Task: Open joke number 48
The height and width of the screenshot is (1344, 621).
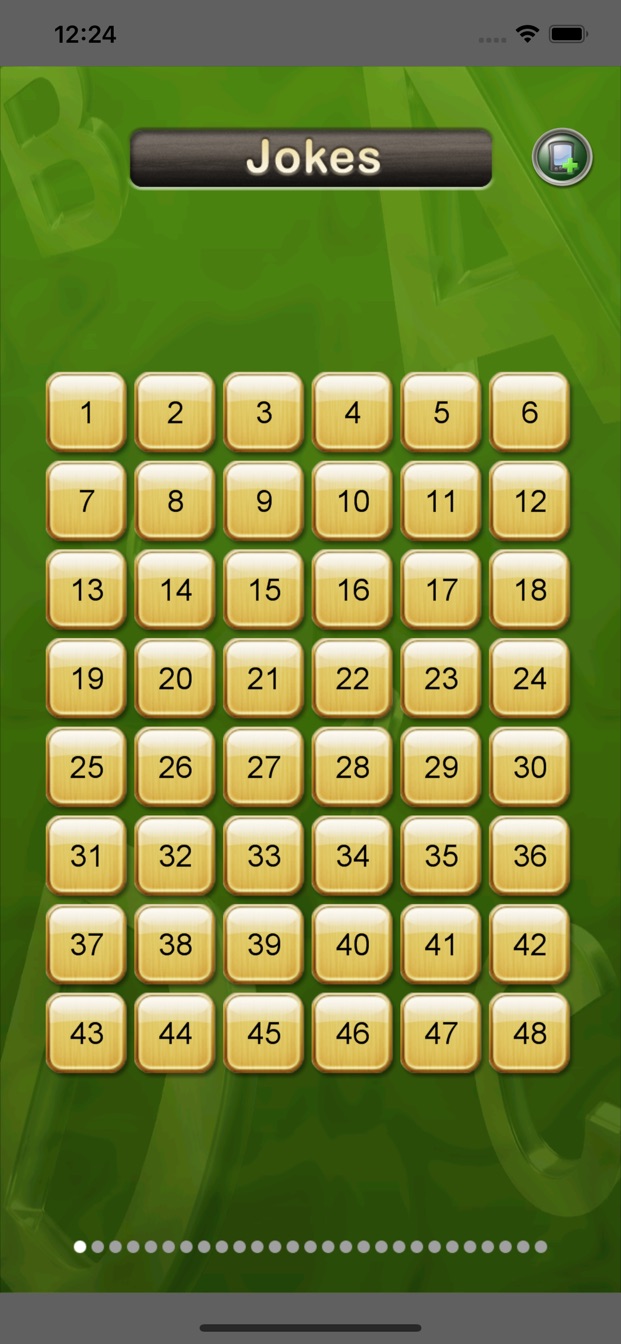Action: point(530,1033)
